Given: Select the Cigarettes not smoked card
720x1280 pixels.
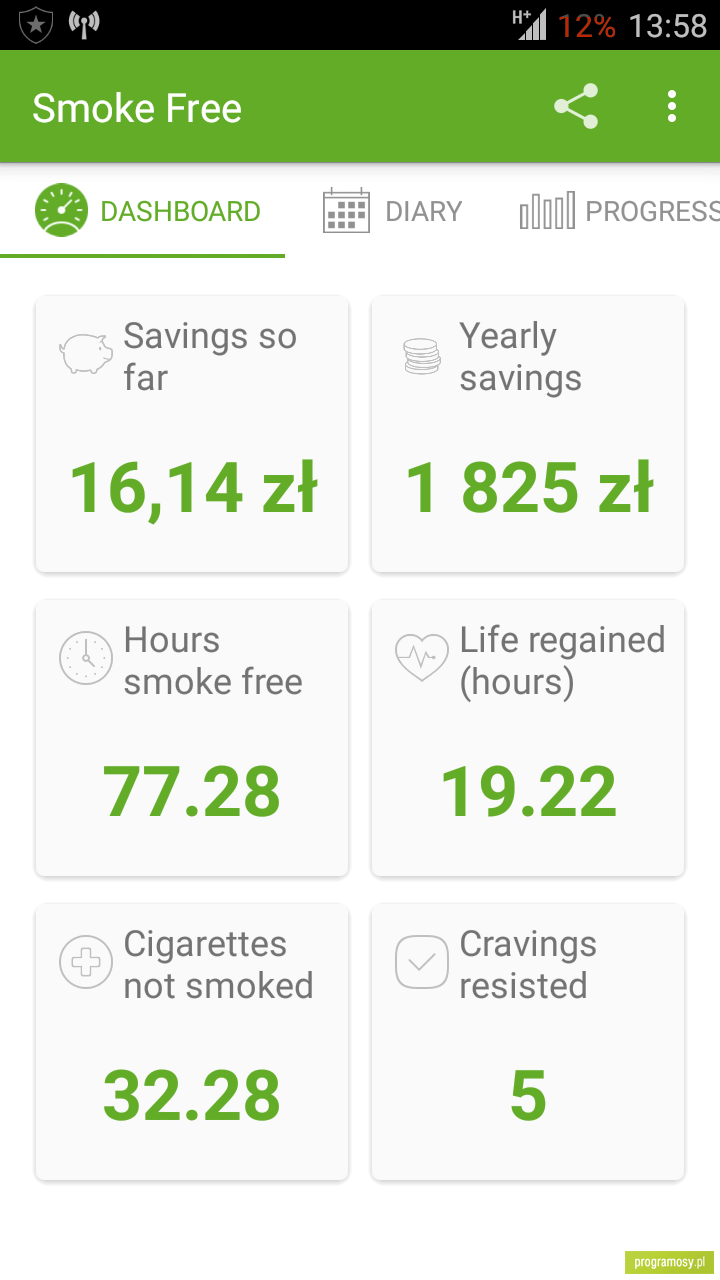Looking at the screenshot, I should 192,1042.
